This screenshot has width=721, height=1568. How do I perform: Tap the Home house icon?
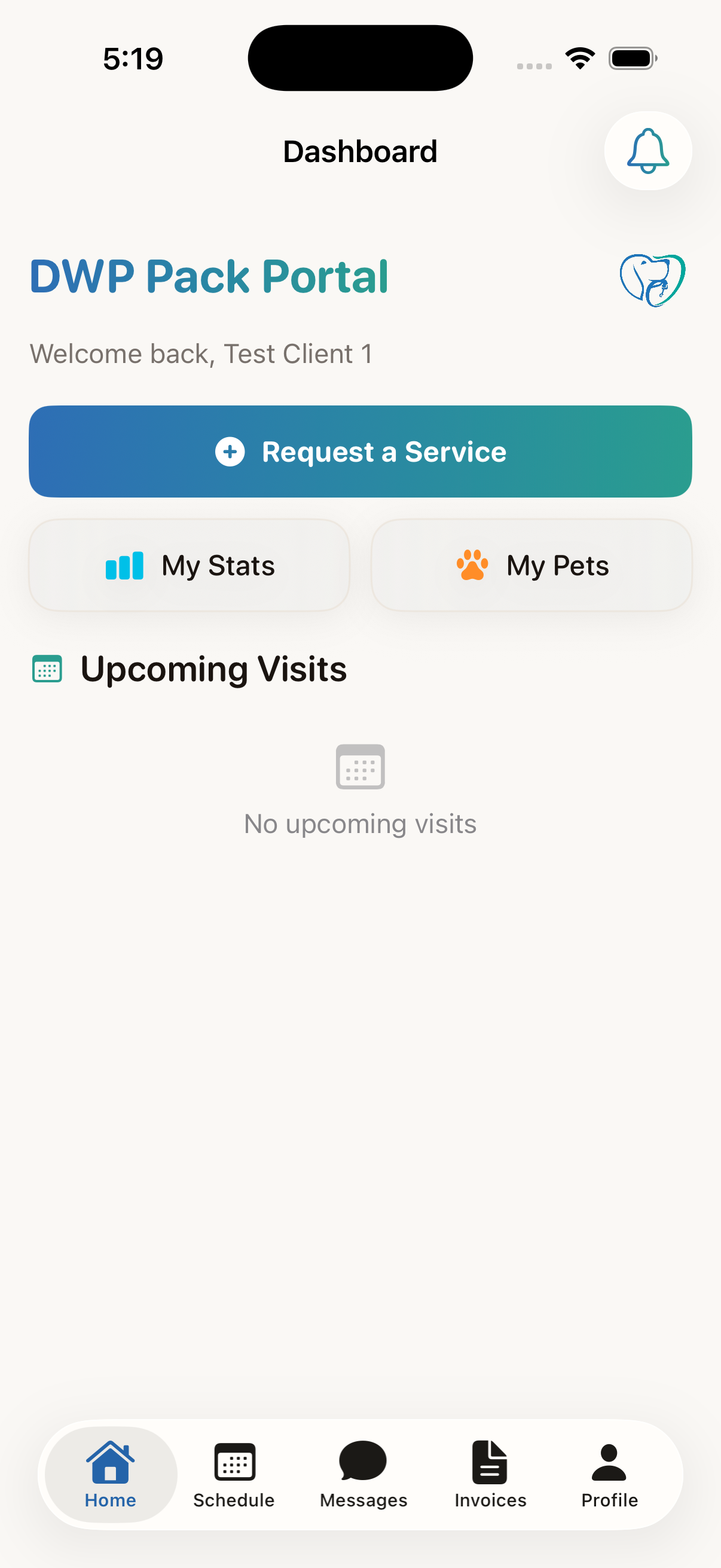coord(110,1463)
